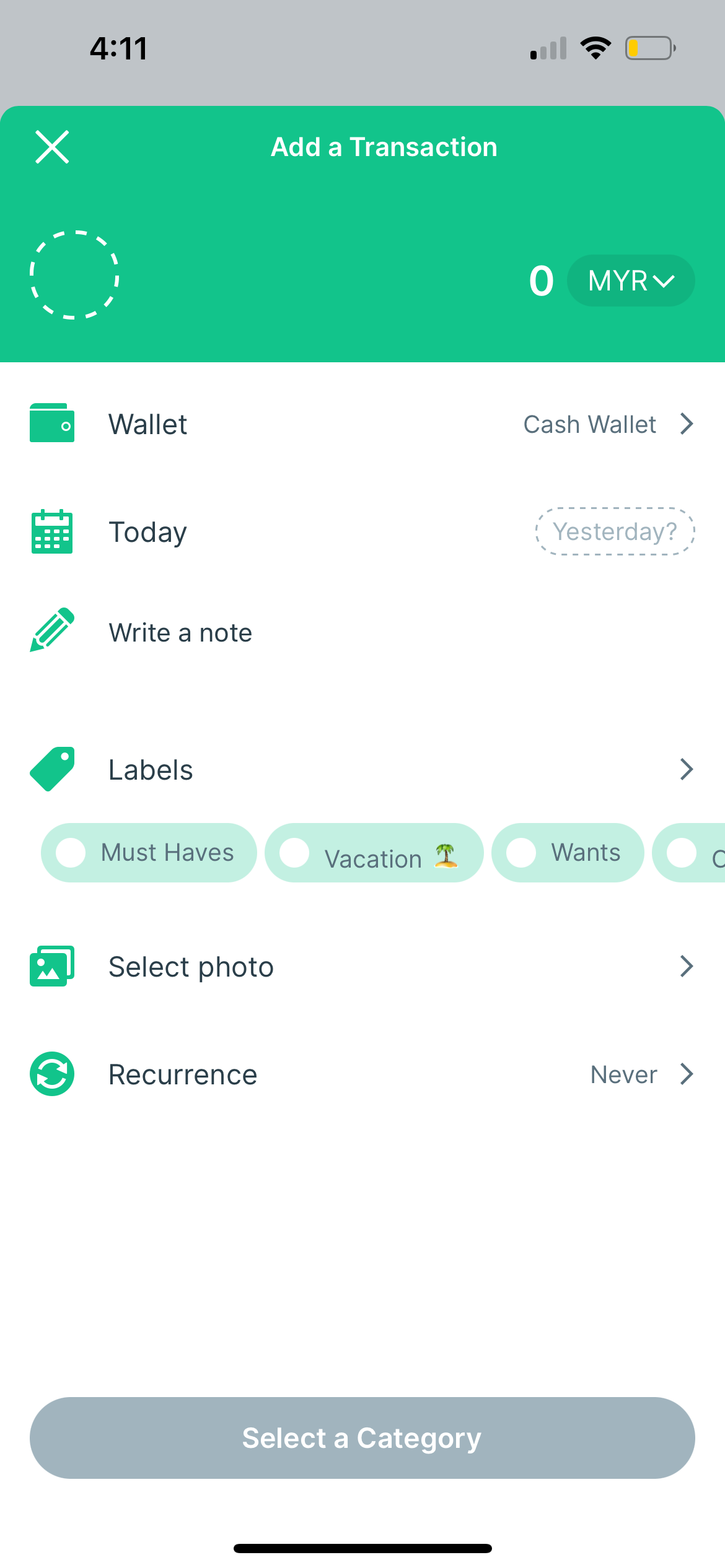Expand the Labels section chevron

pyautogui.click(x=686, y=769)
